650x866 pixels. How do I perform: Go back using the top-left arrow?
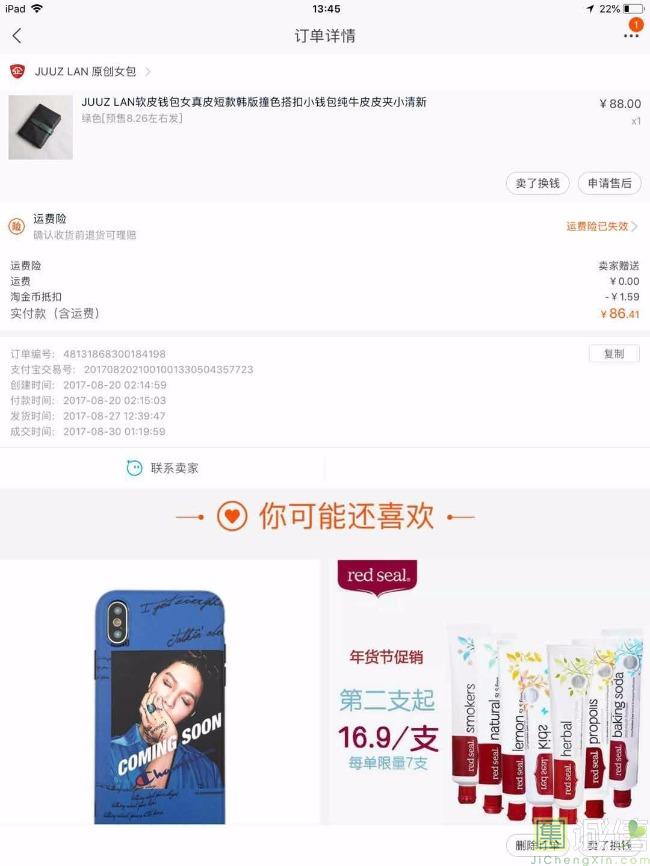pos(17,36)
